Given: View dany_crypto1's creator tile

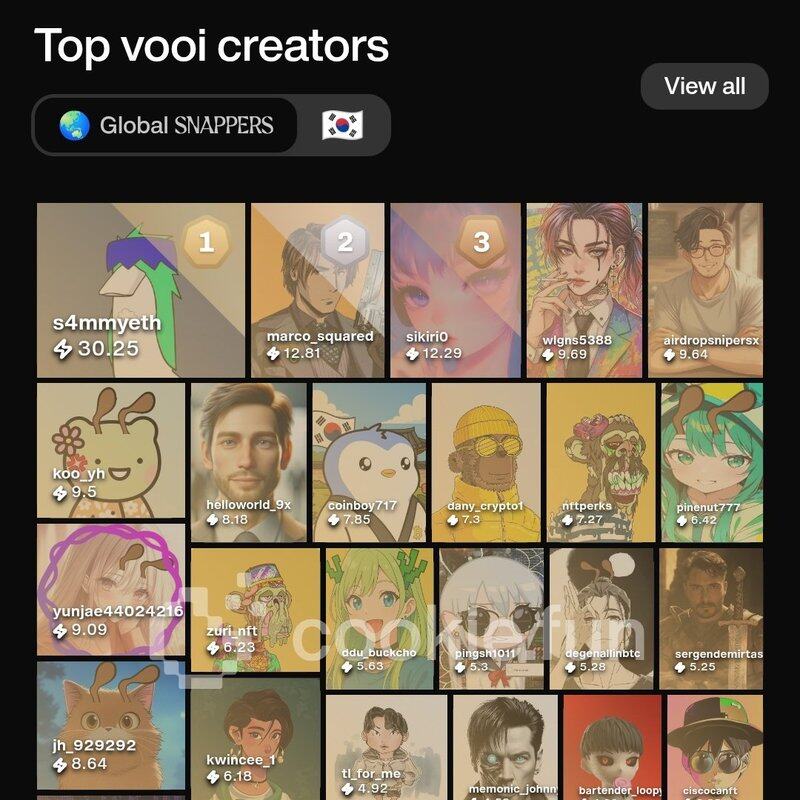Looking at the screenshot, I should point(485,462).
